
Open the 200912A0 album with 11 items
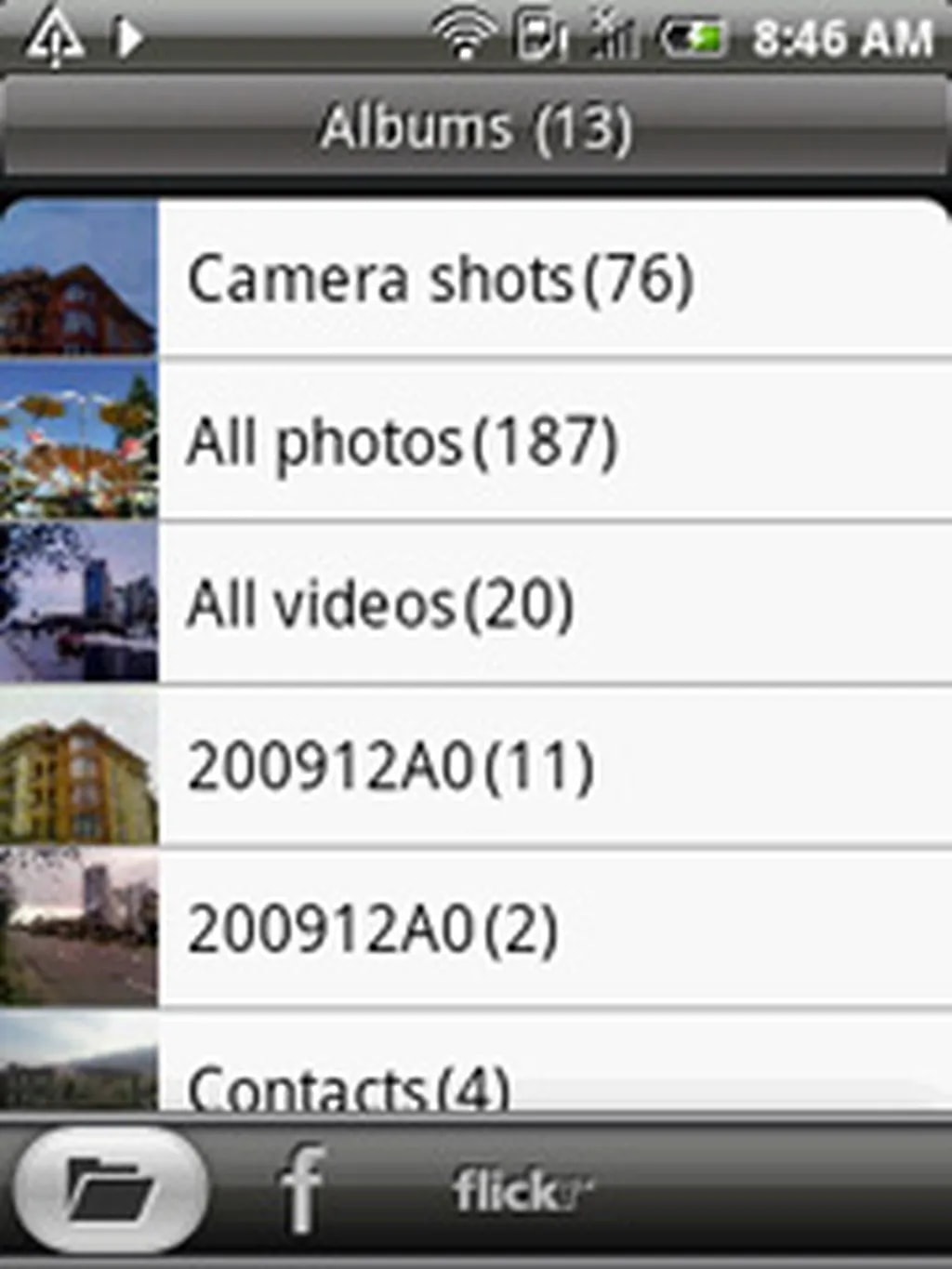click(x=476, y=767)
